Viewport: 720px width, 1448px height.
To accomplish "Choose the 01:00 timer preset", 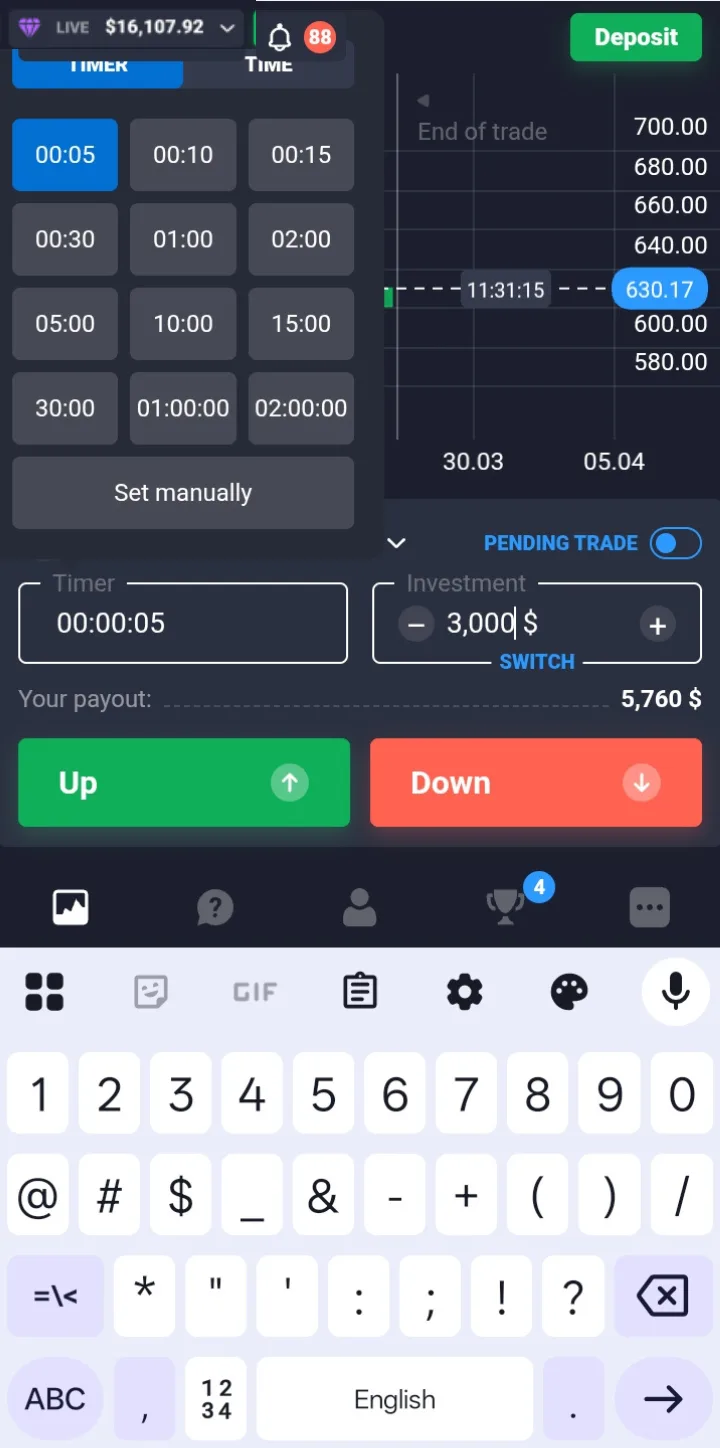I will 183,240.
